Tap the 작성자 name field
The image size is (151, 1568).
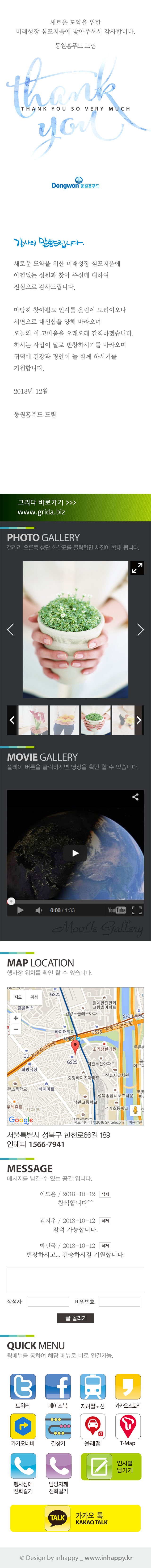tap(48, 1301)
